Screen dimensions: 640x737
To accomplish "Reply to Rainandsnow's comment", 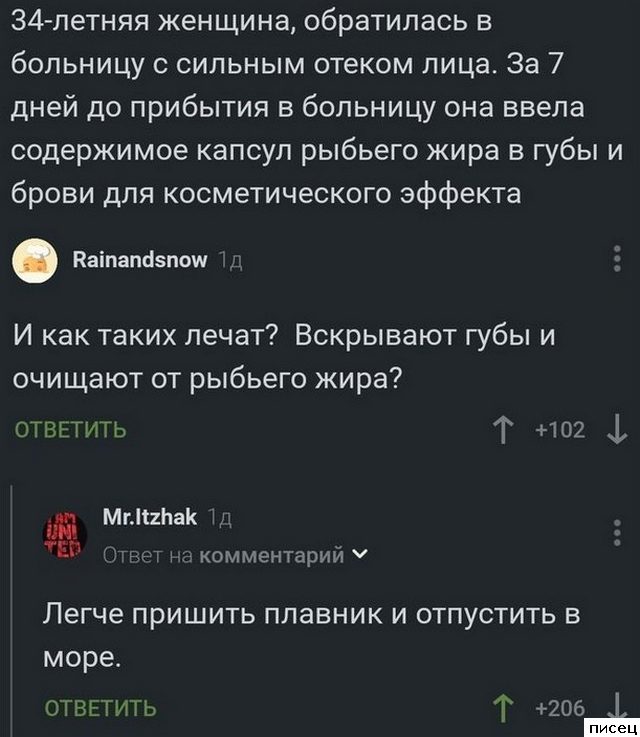I will tap(69, 431).
